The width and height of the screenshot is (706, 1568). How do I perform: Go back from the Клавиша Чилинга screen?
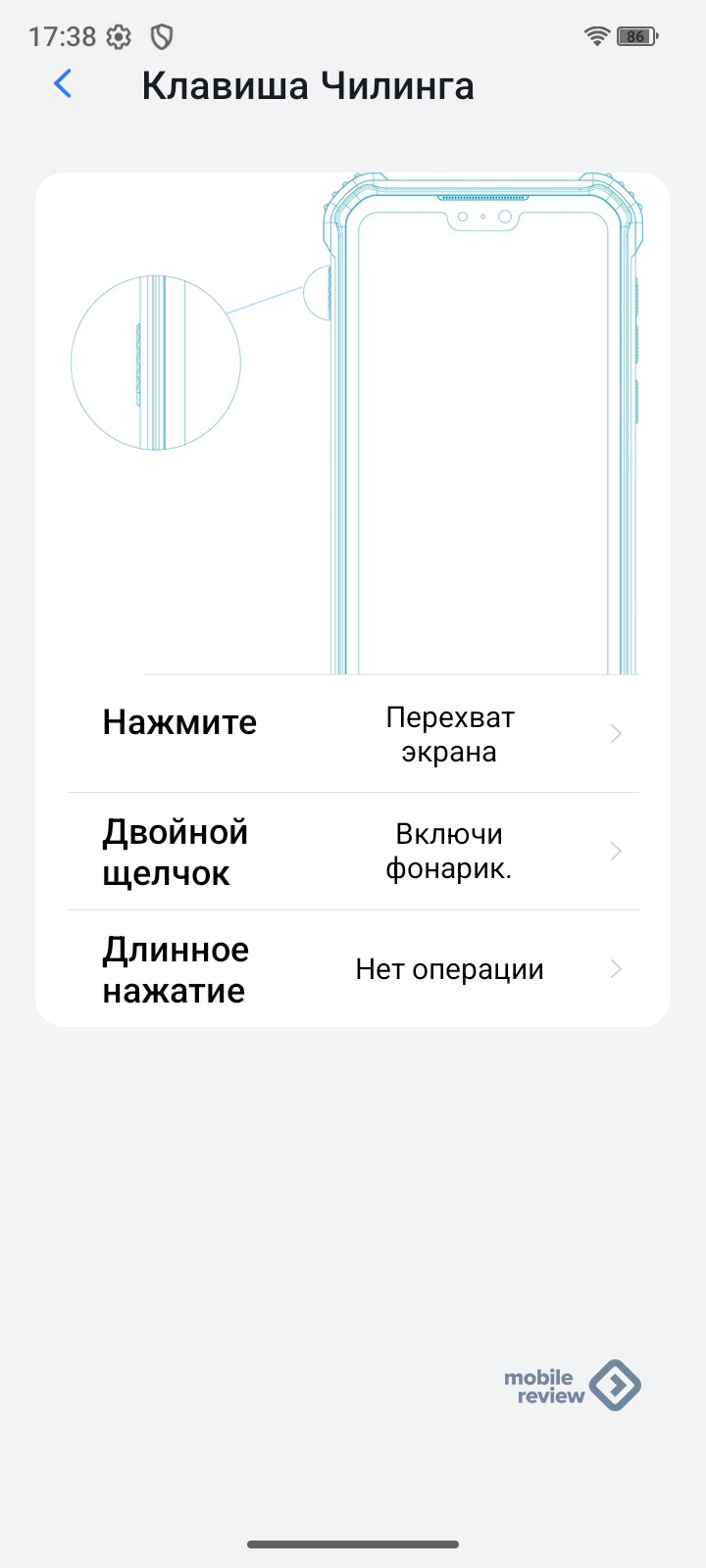tap(63, 85)
